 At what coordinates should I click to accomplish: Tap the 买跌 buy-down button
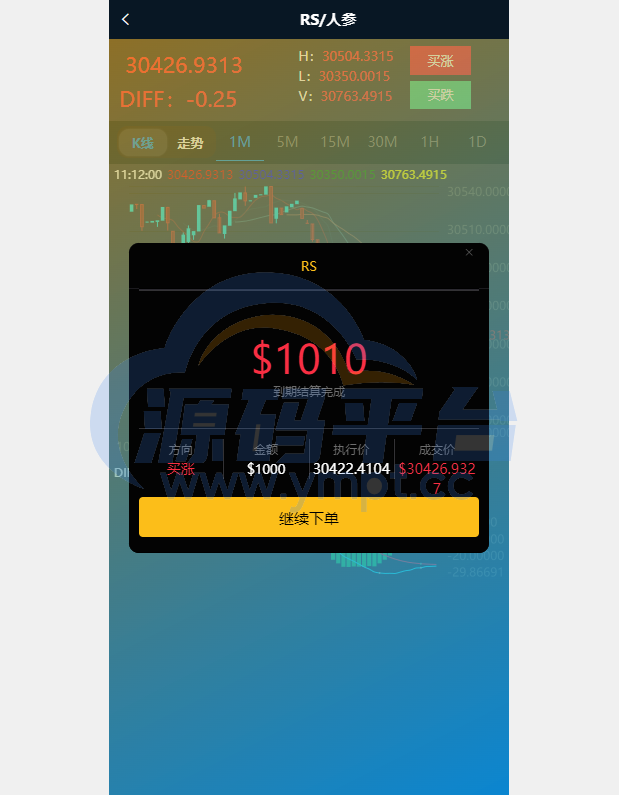[440, 95]
